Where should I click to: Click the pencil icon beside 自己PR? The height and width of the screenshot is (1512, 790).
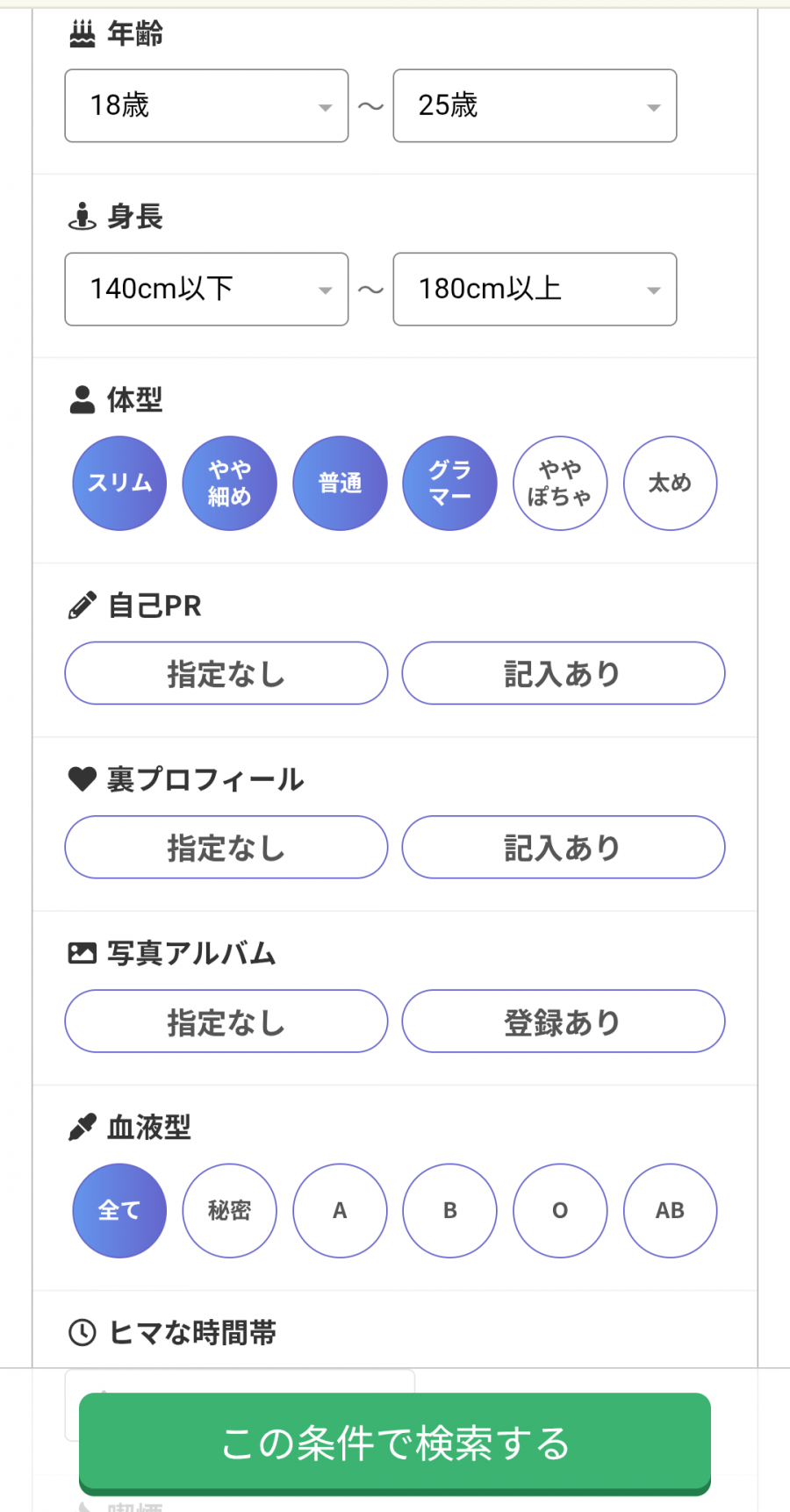tap(81, 604)
